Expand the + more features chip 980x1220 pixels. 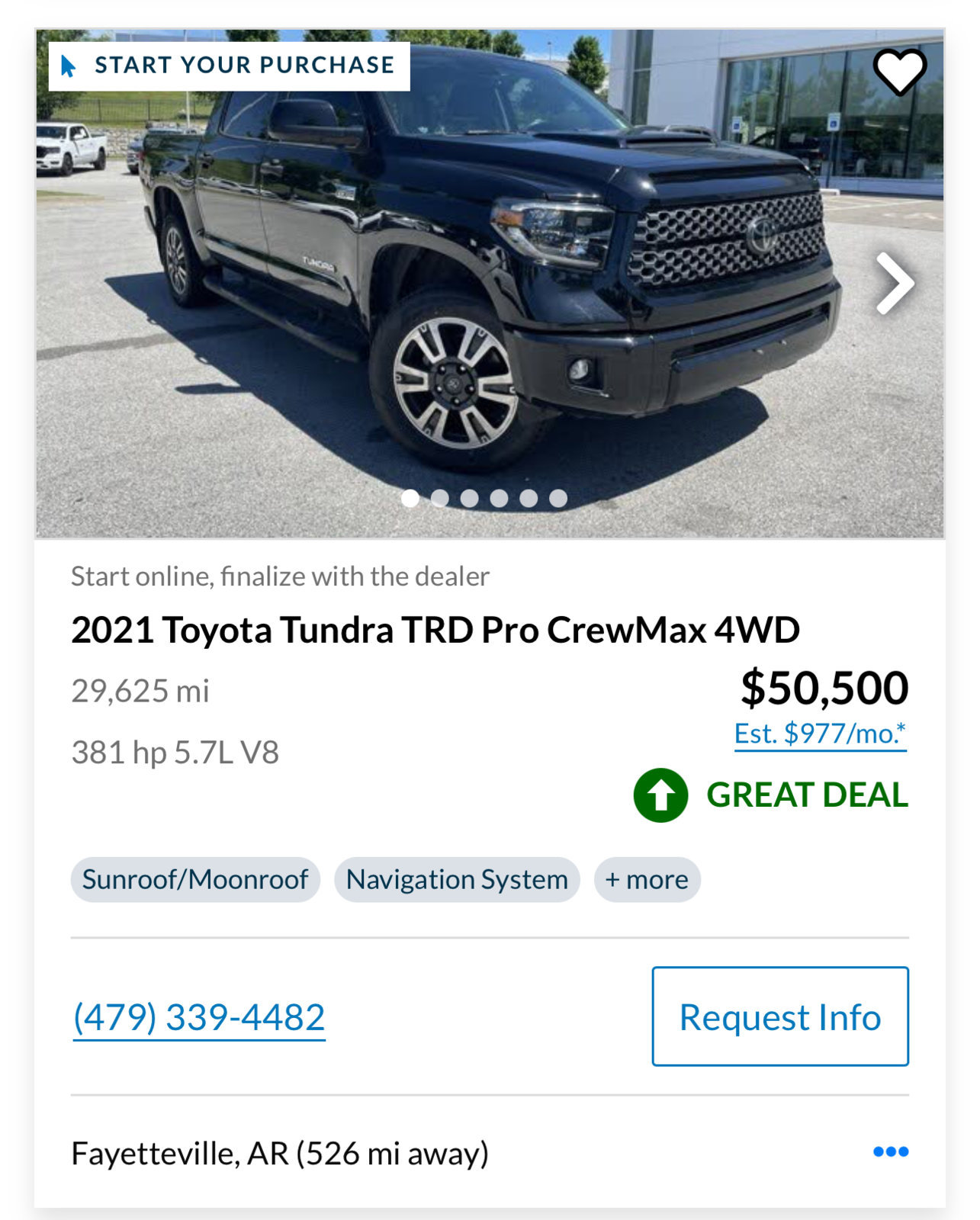(647, 880)
